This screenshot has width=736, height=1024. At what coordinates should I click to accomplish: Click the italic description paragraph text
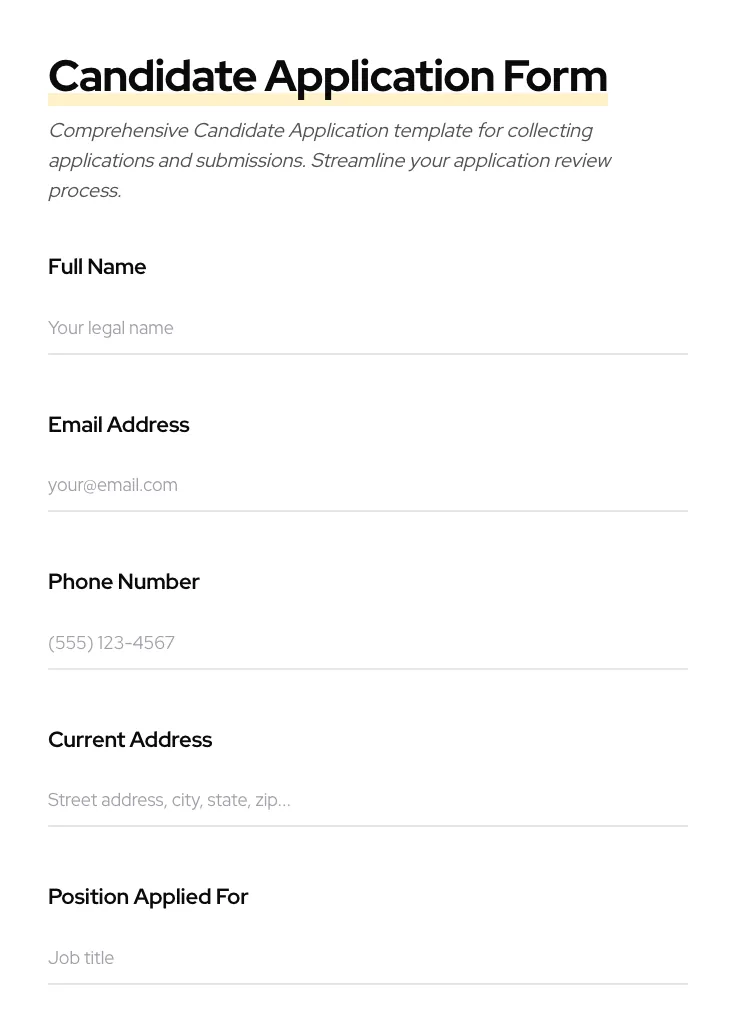pyautogui.click(x=330, y=160)
